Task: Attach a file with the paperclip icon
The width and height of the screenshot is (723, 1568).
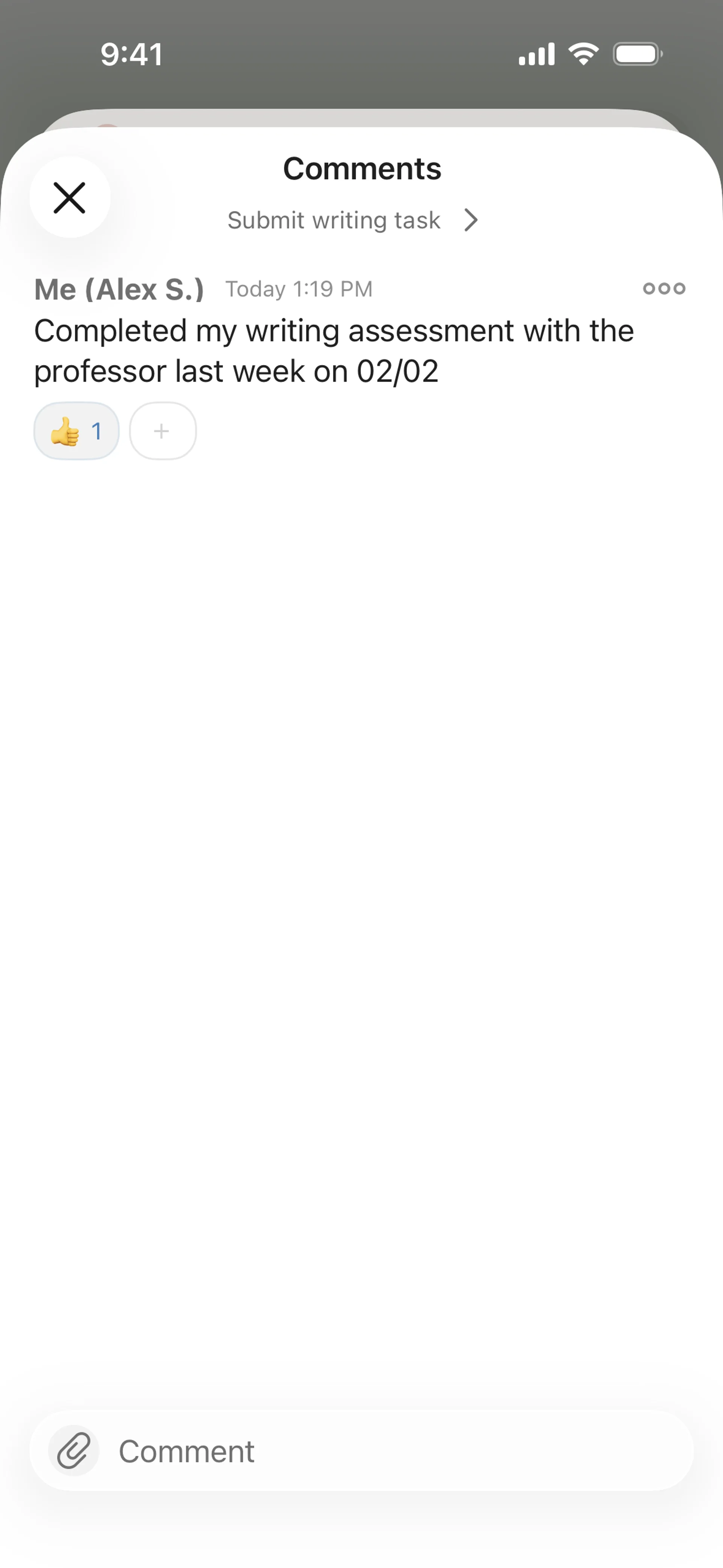Action: click(74, 1451)
